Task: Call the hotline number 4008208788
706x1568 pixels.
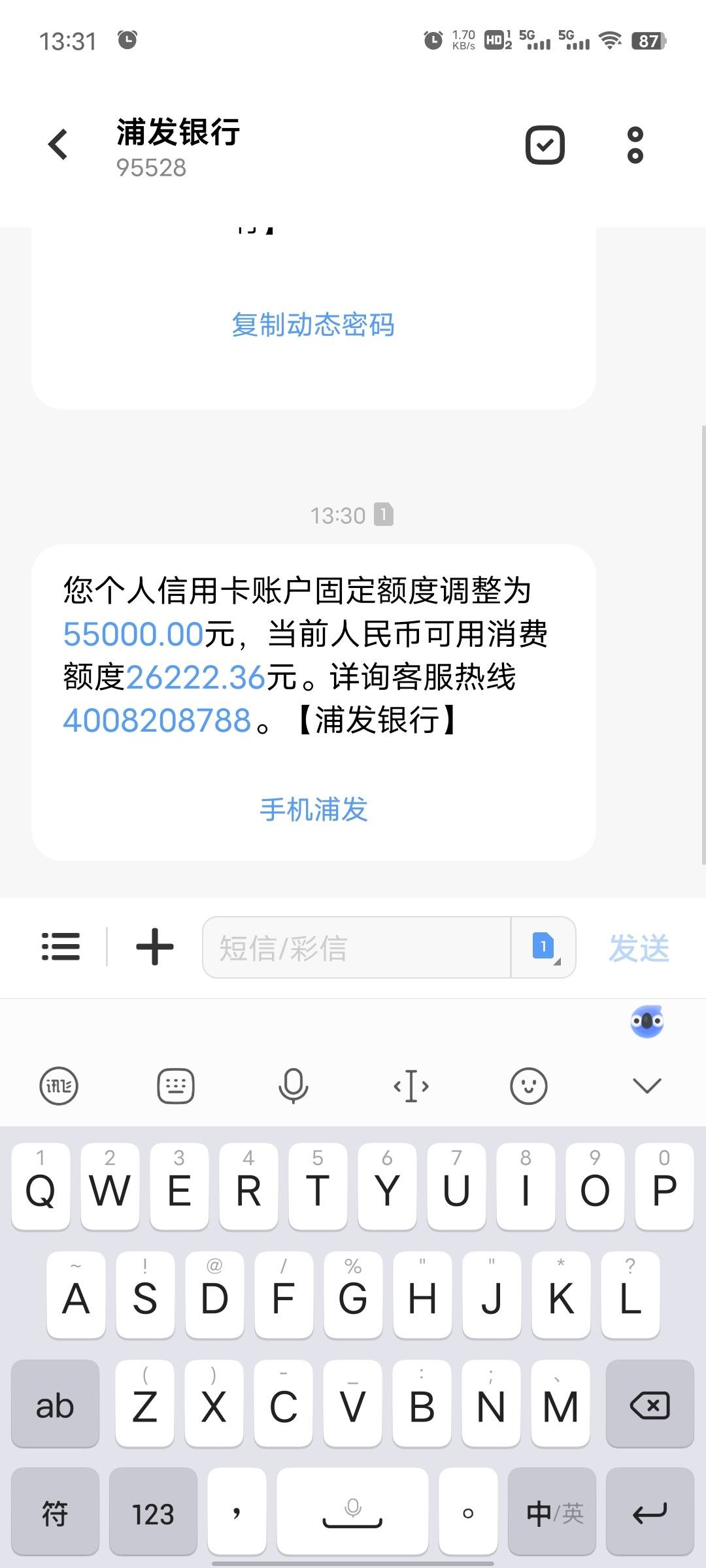Action: (157, 721)
